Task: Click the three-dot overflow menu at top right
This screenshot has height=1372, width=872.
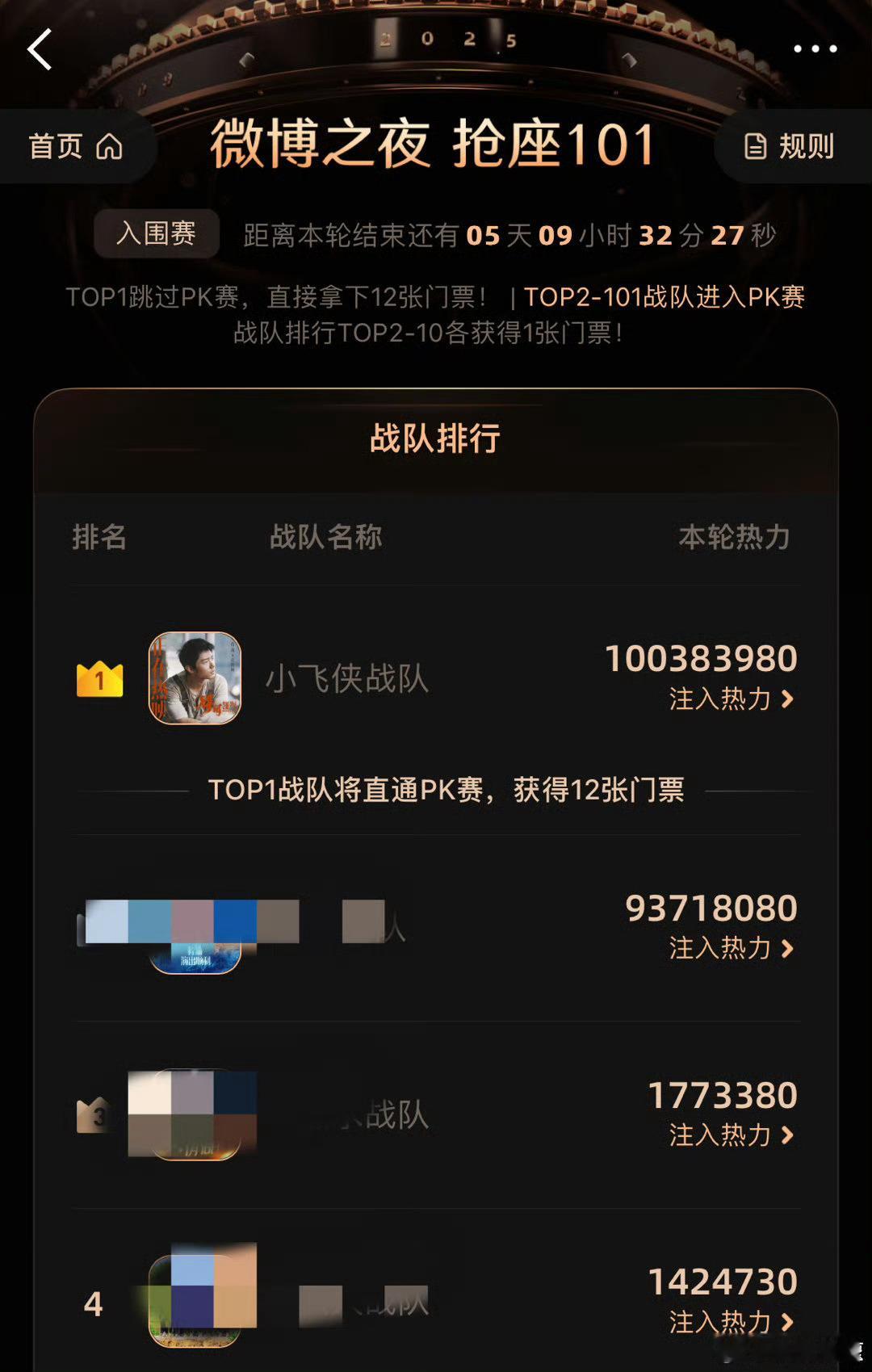Action: (815, 49)
